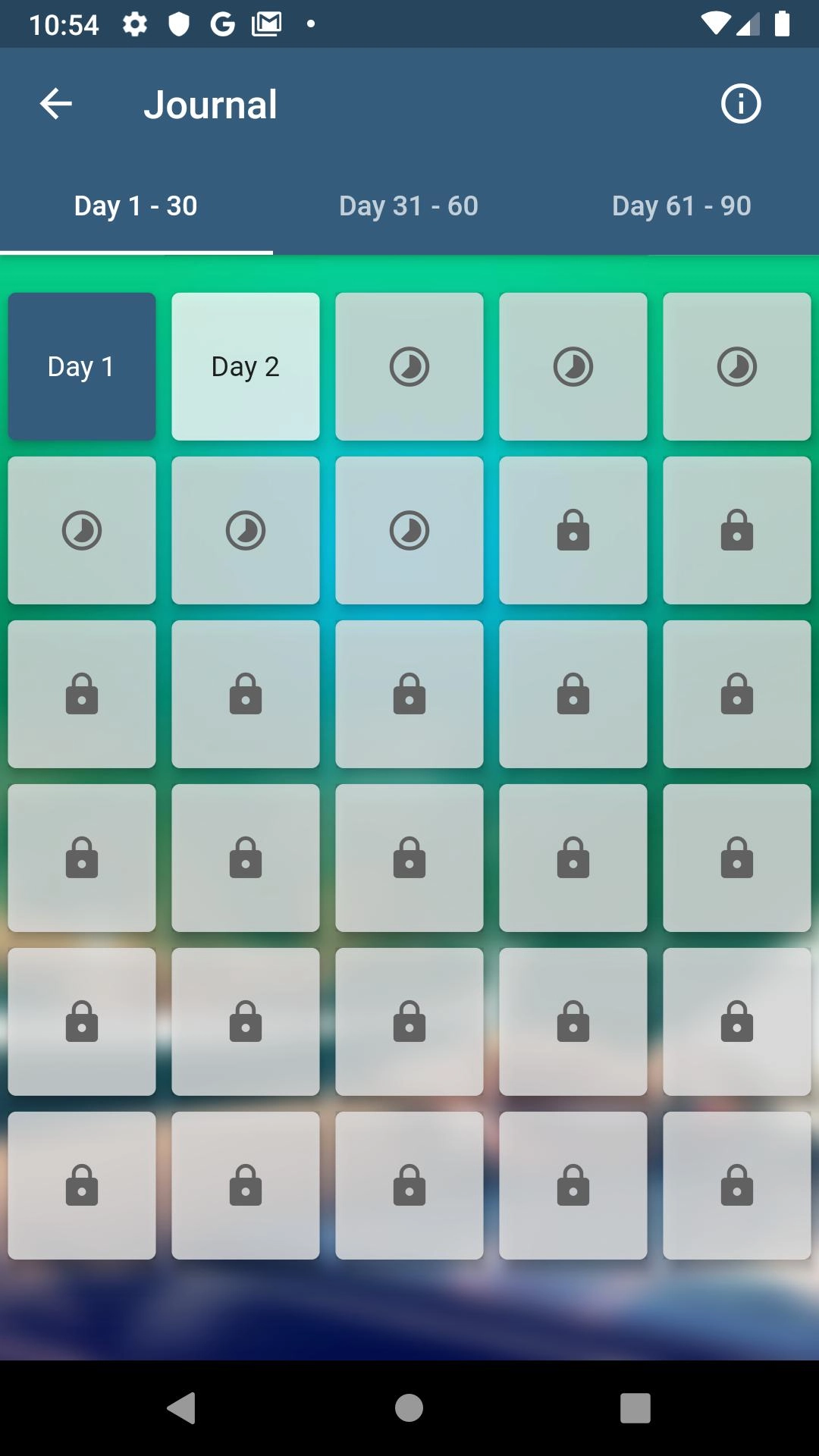The width and height of the screenshot is (819, 1456).
Task: Select the Day 1 - 30 tab
Action: point(136,206)
